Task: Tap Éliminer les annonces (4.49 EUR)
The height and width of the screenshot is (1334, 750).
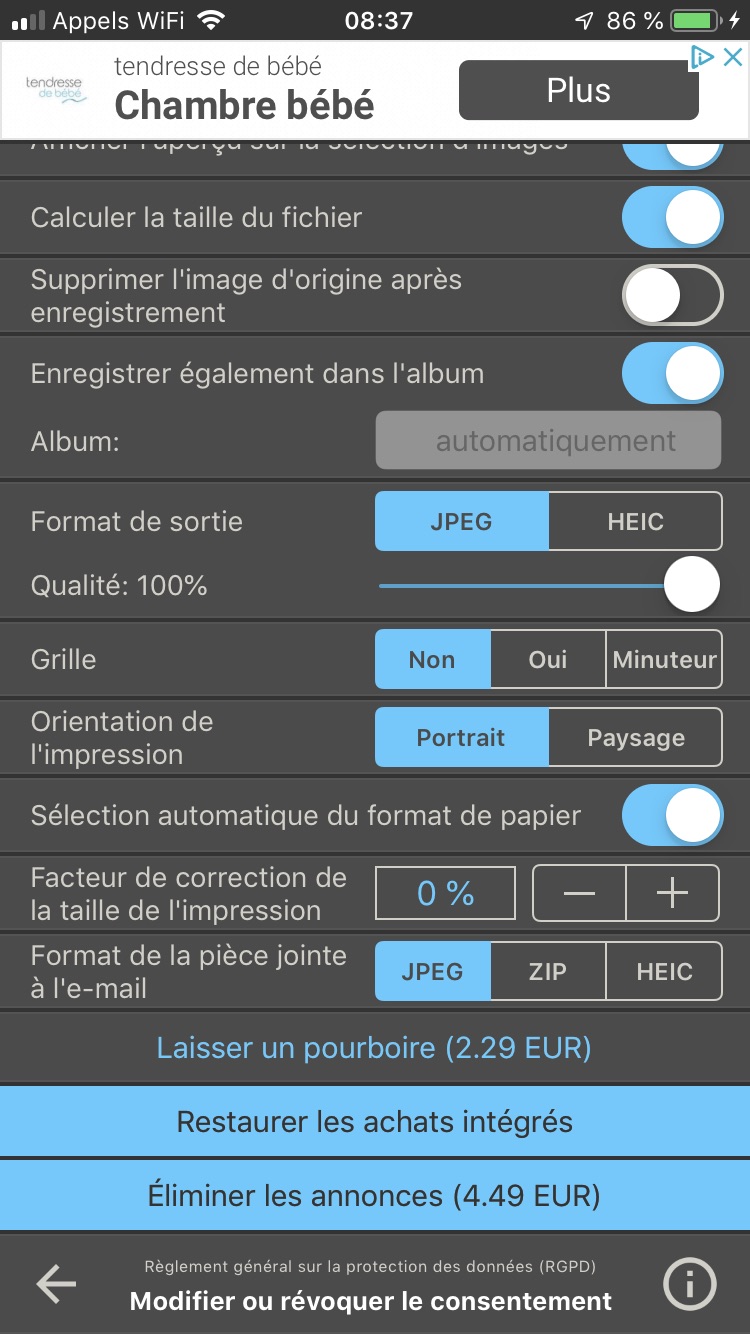Action: click(375, 1195)
